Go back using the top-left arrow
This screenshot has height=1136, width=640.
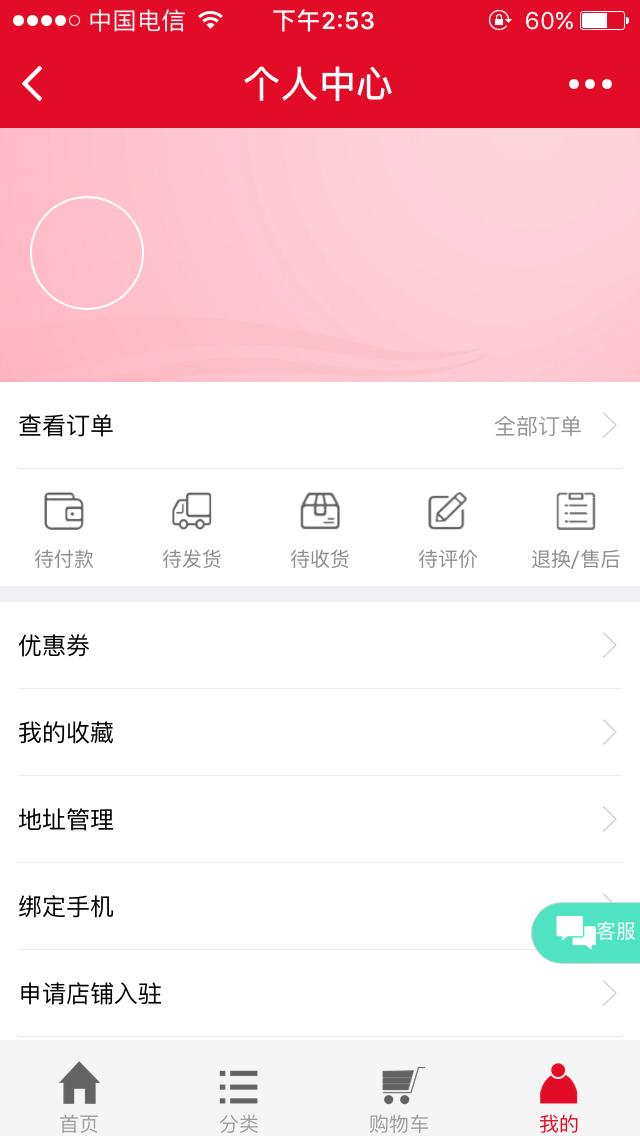coord(32,83)
